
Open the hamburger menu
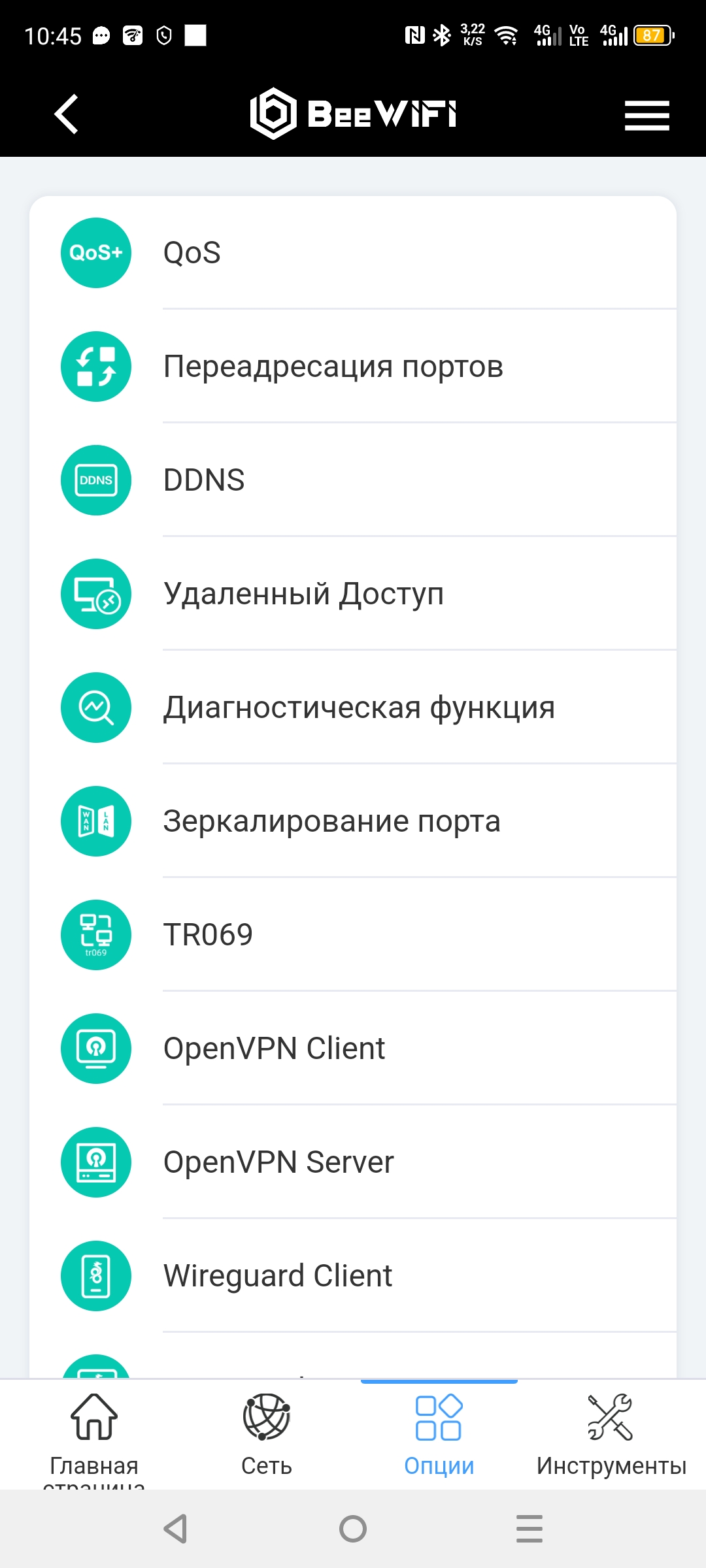click(647, 116)
